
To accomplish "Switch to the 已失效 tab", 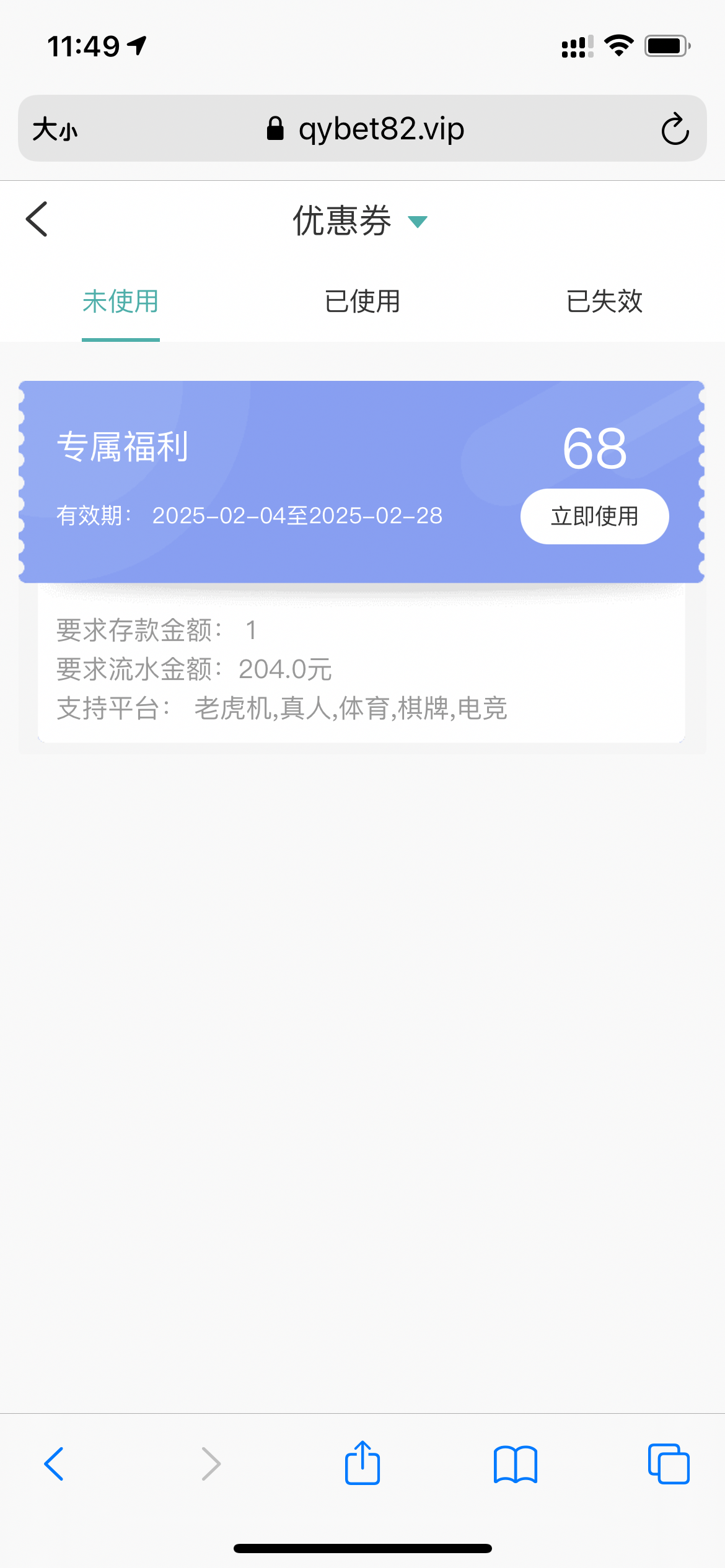I will click(x=604, y=302).
